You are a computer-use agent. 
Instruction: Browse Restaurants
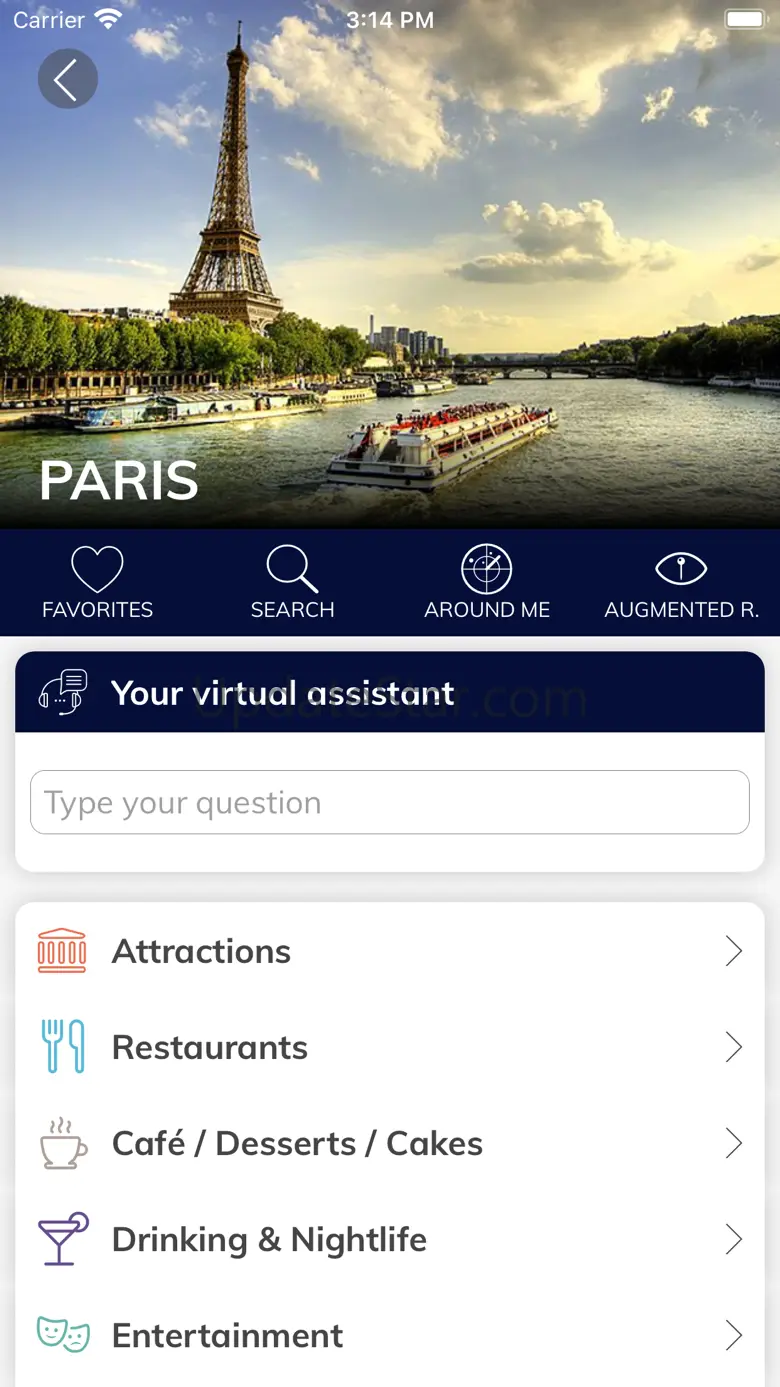pos(390,1047)
